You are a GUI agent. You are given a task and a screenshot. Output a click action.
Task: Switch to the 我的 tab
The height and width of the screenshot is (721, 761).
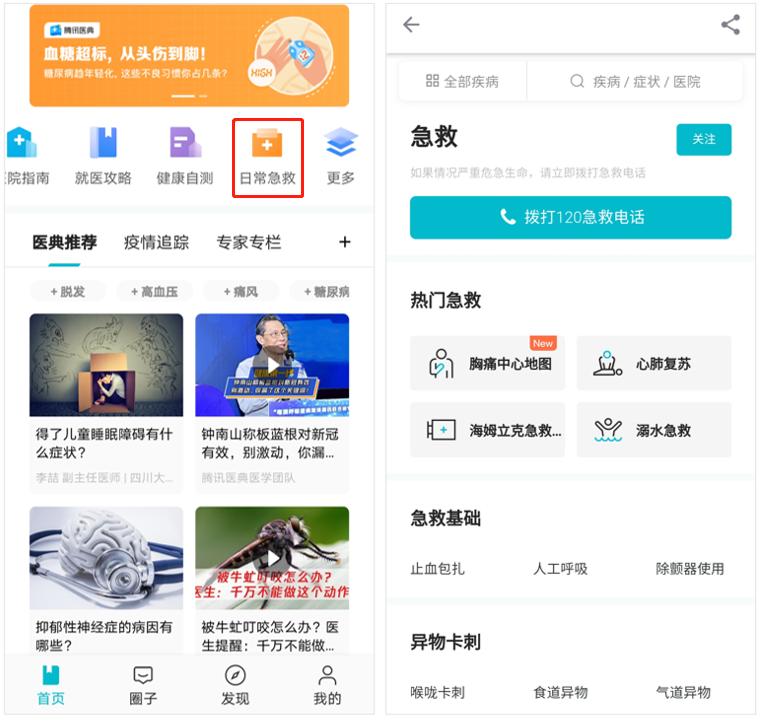point(327,685)
